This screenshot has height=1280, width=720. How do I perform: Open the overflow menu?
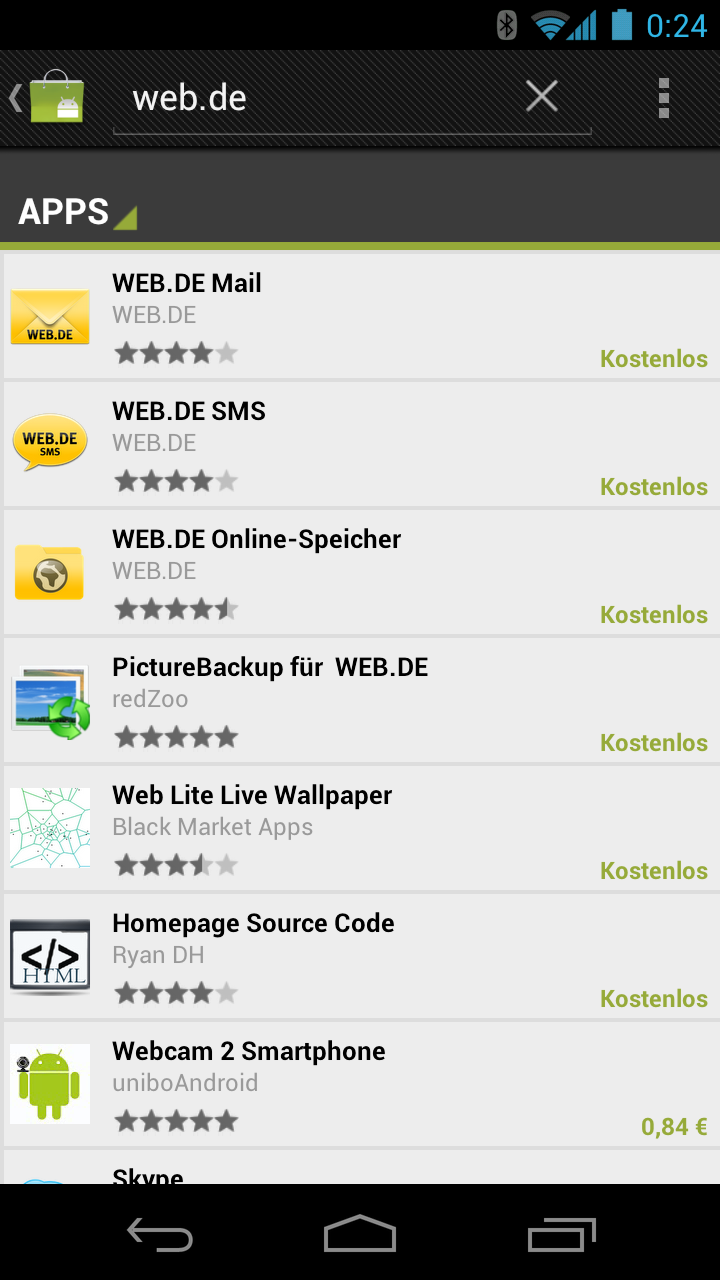click(663, 98)
